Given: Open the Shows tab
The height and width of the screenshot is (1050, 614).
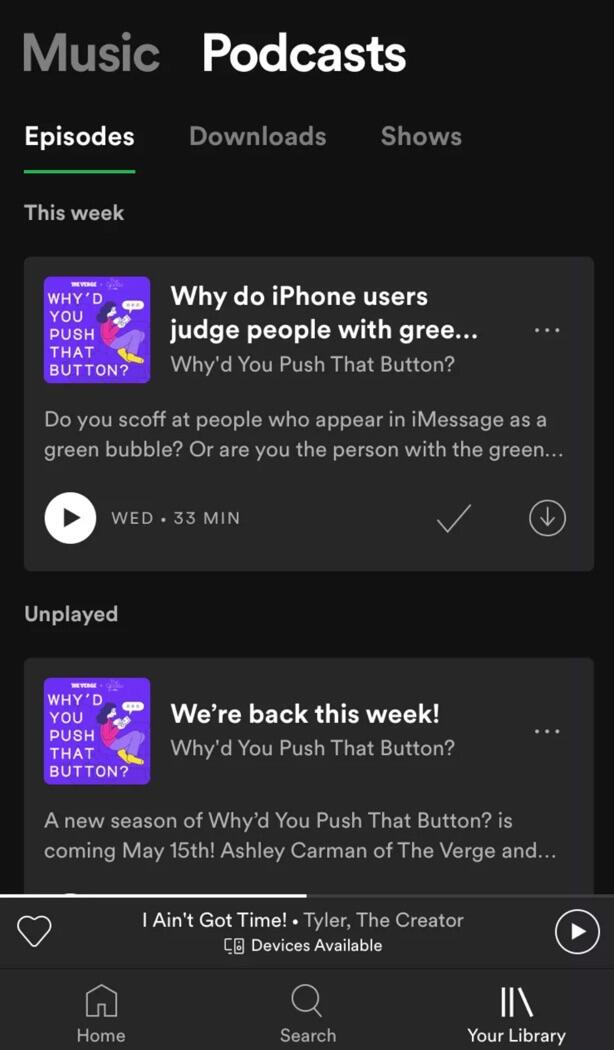Looking at the screenshot, I should (421, 136).
